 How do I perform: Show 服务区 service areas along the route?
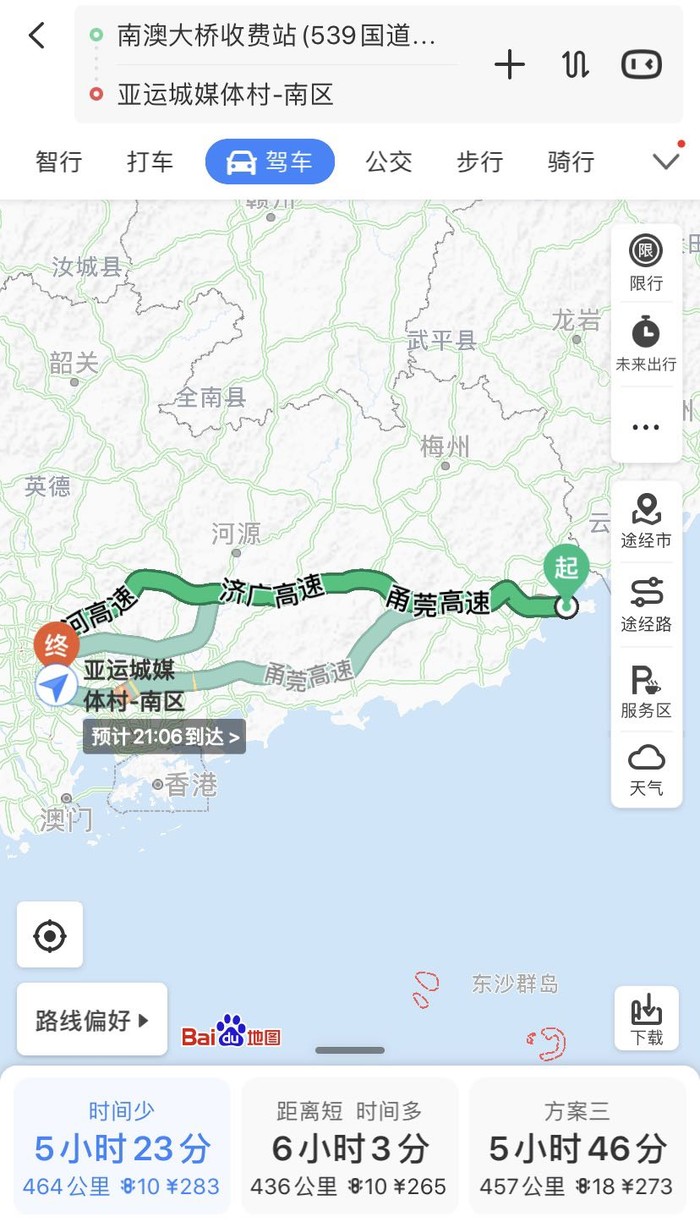point(646,691)
